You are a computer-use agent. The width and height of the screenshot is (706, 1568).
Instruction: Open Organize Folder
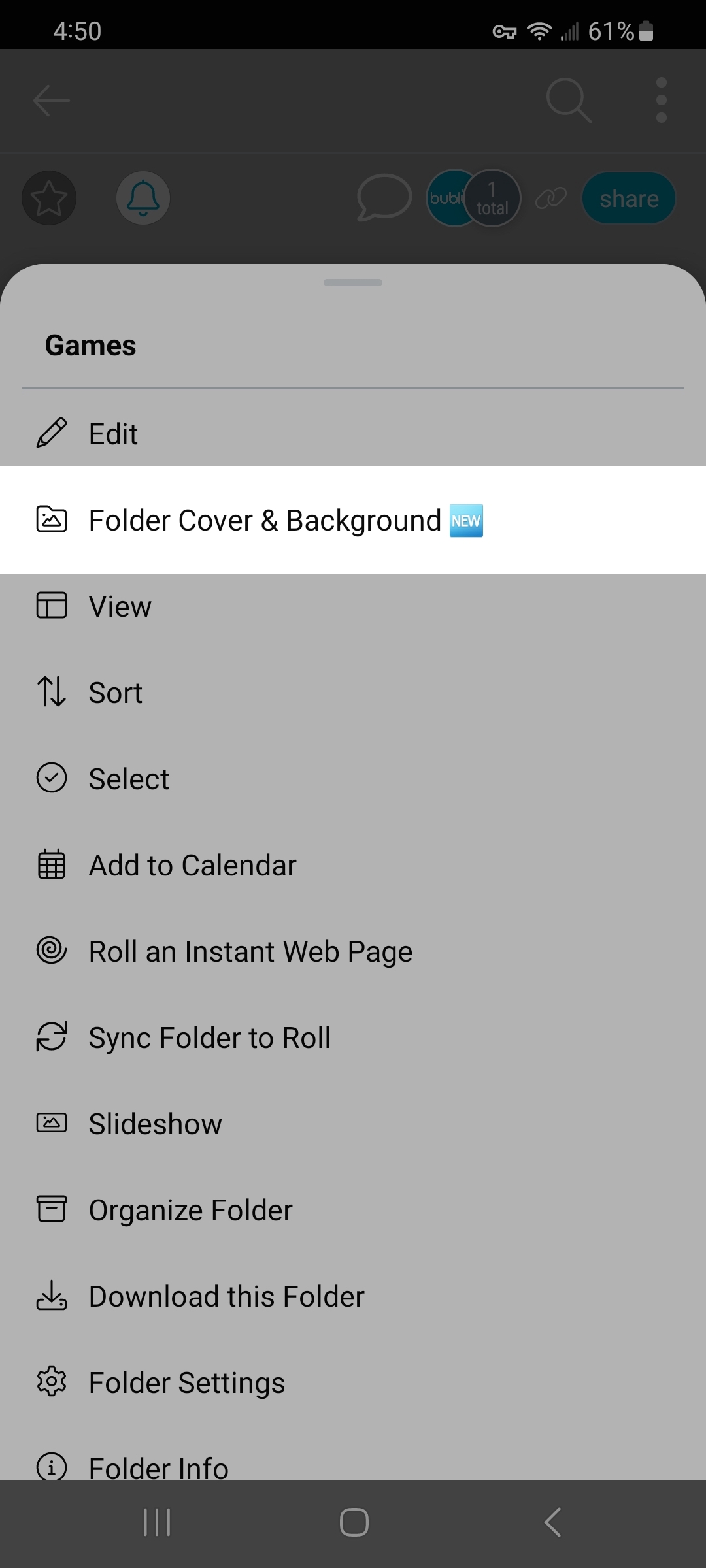point(353,1210)
